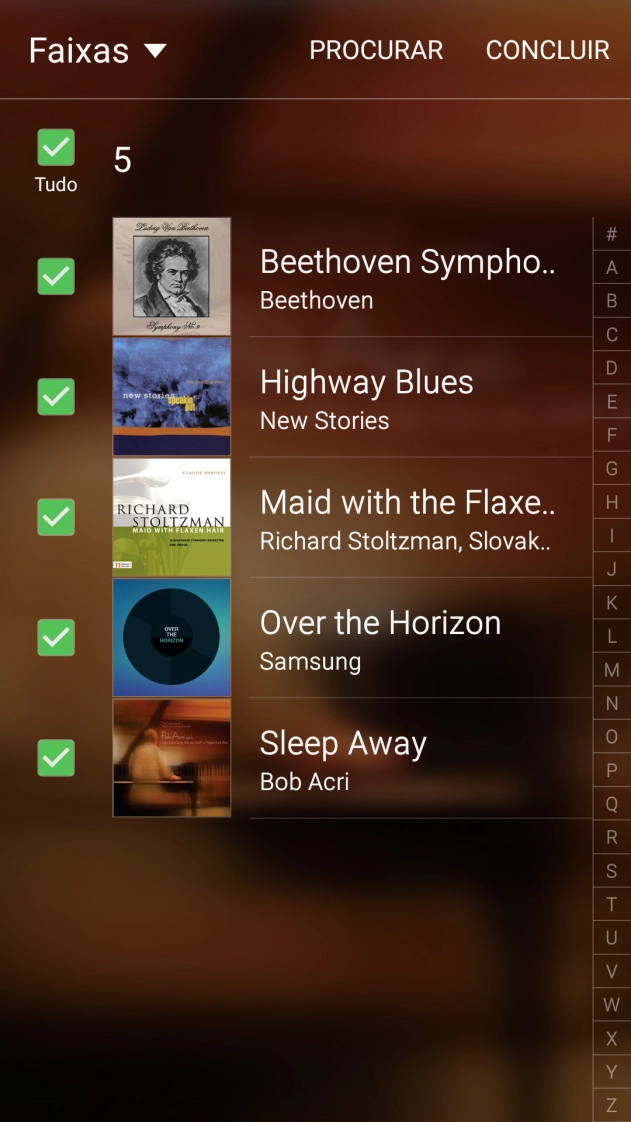This screenshot has width=631, height=1122.
Task: Uncheck the Tudo select-all checkbox
Action: click(56, 148)
